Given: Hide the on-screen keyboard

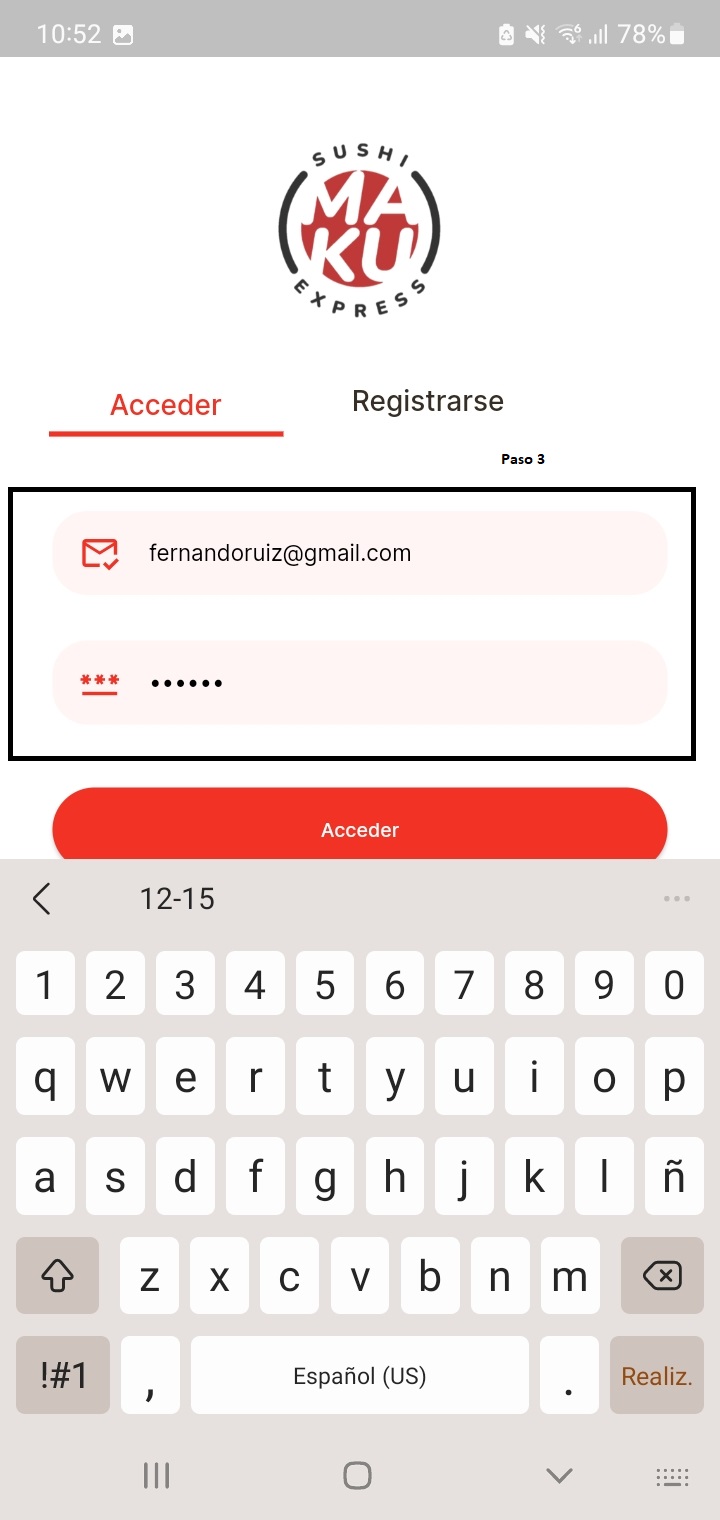Looking at the screenshot, I should tap(559, 1475).
